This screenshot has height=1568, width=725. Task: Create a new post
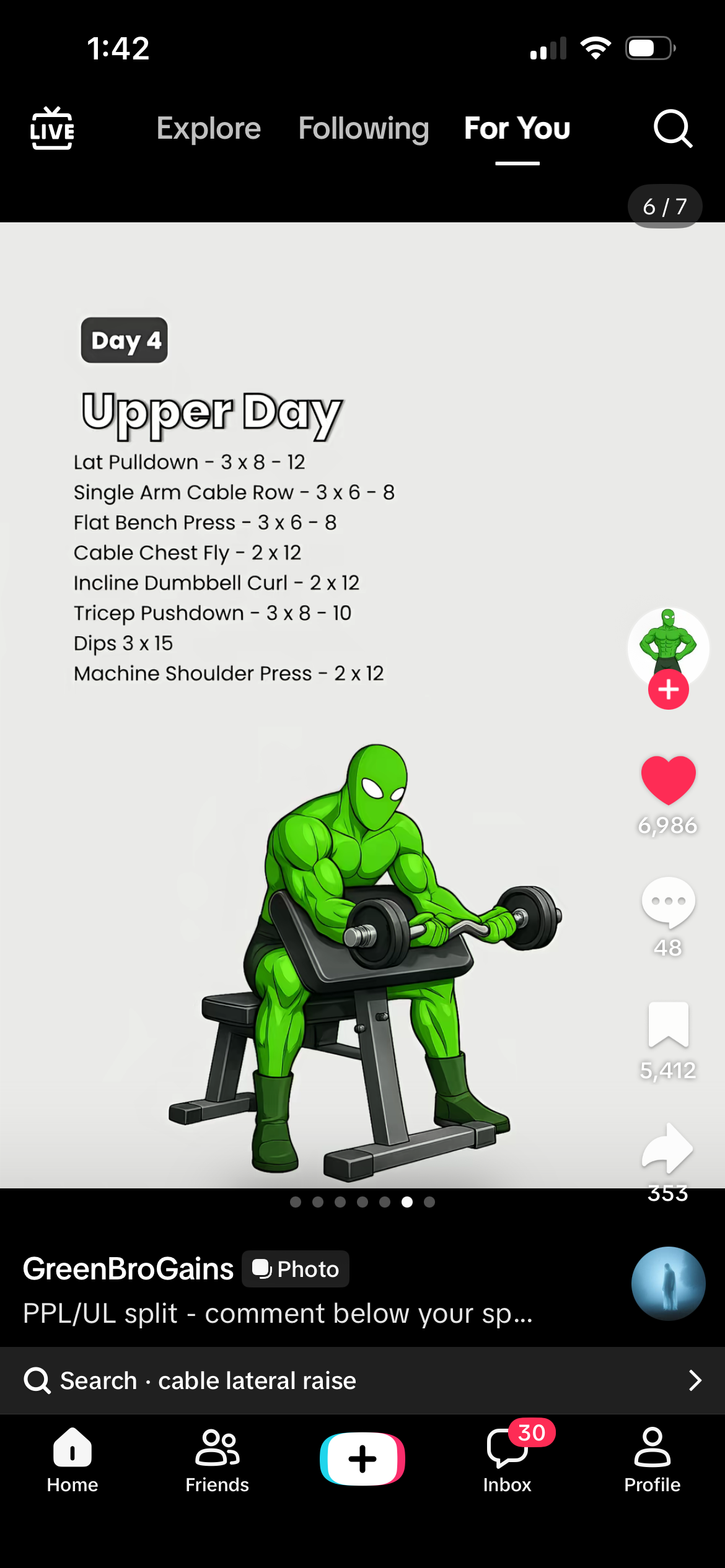(x=362, y=1458)
